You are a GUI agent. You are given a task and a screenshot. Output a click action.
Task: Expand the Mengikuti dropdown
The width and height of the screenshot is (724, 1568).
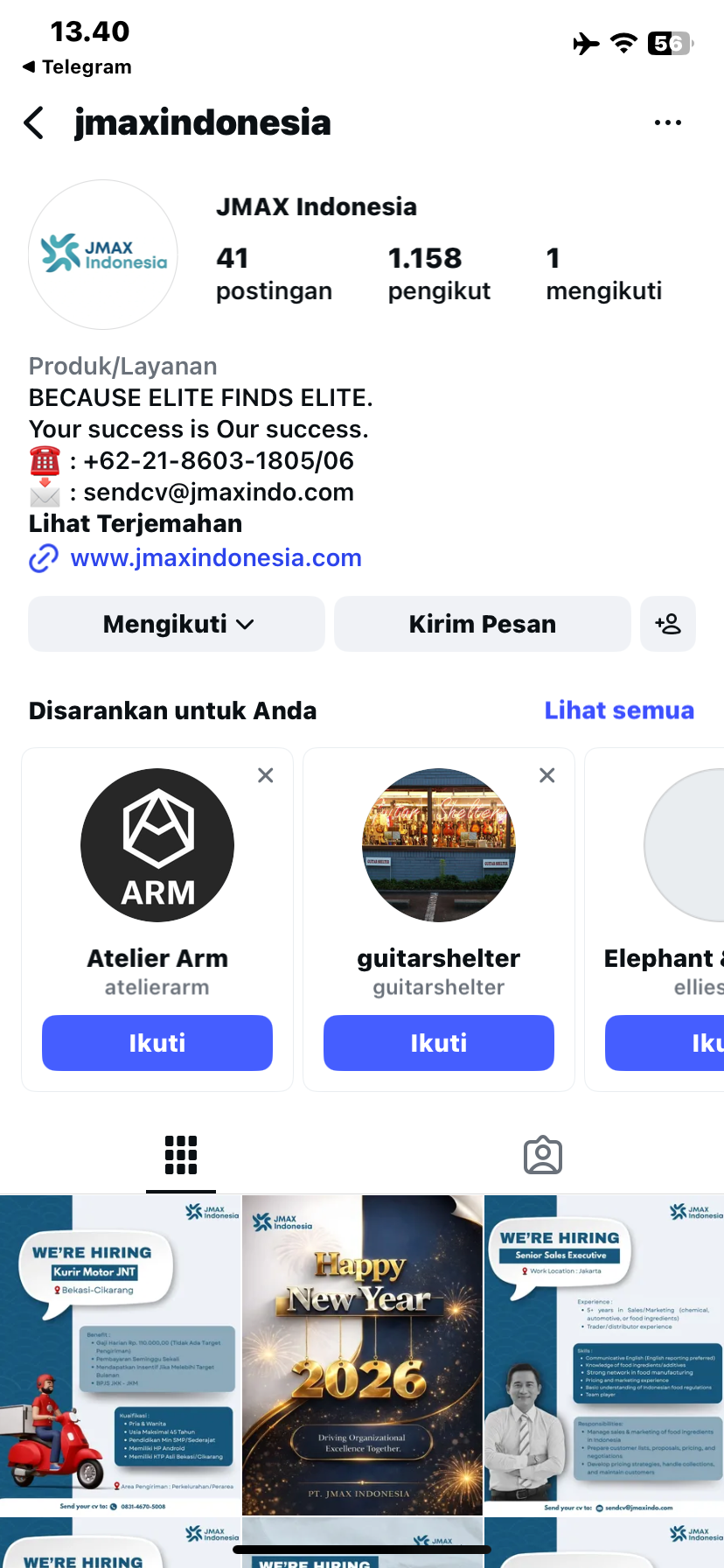pyautogui.click(x=177, y=624)
